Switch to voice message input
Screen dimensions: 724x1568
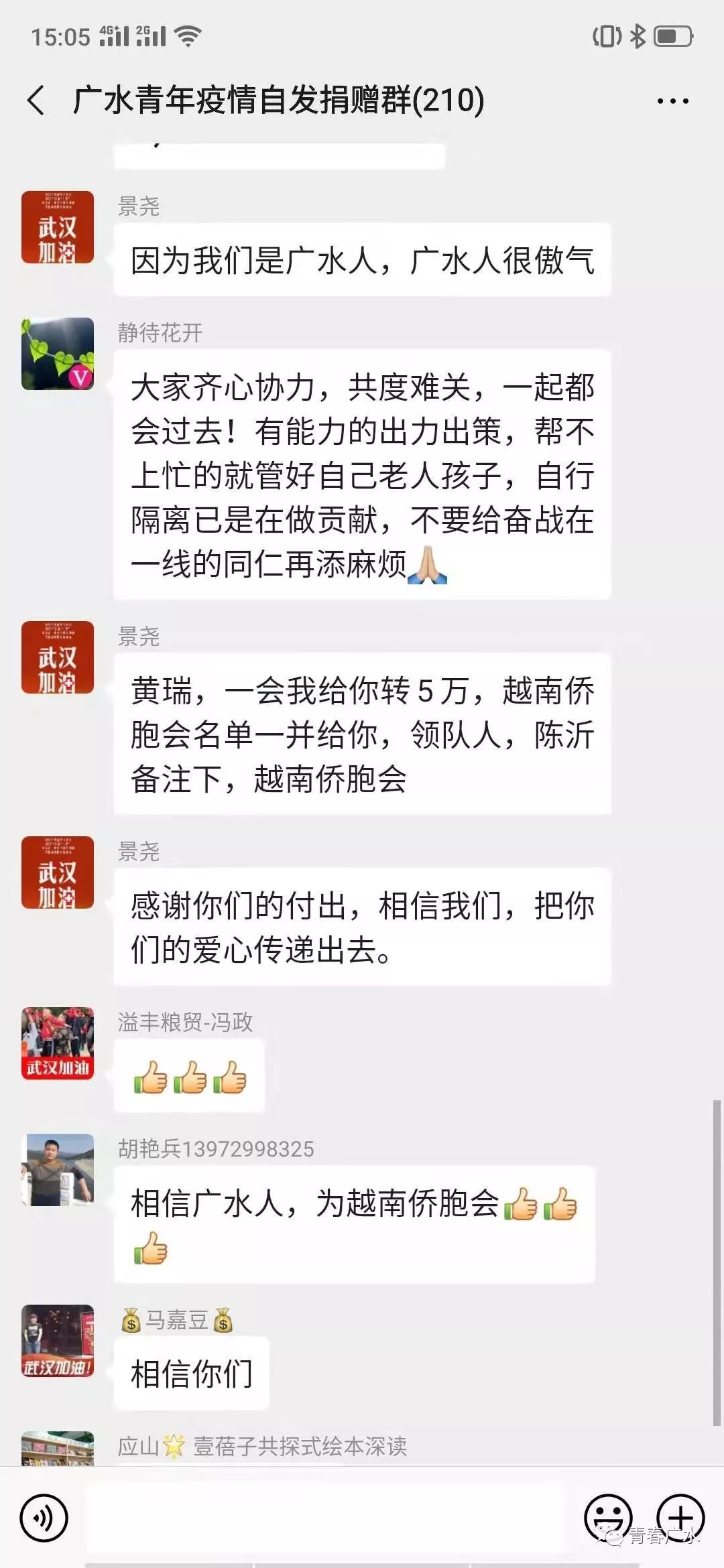point(44,1518)
